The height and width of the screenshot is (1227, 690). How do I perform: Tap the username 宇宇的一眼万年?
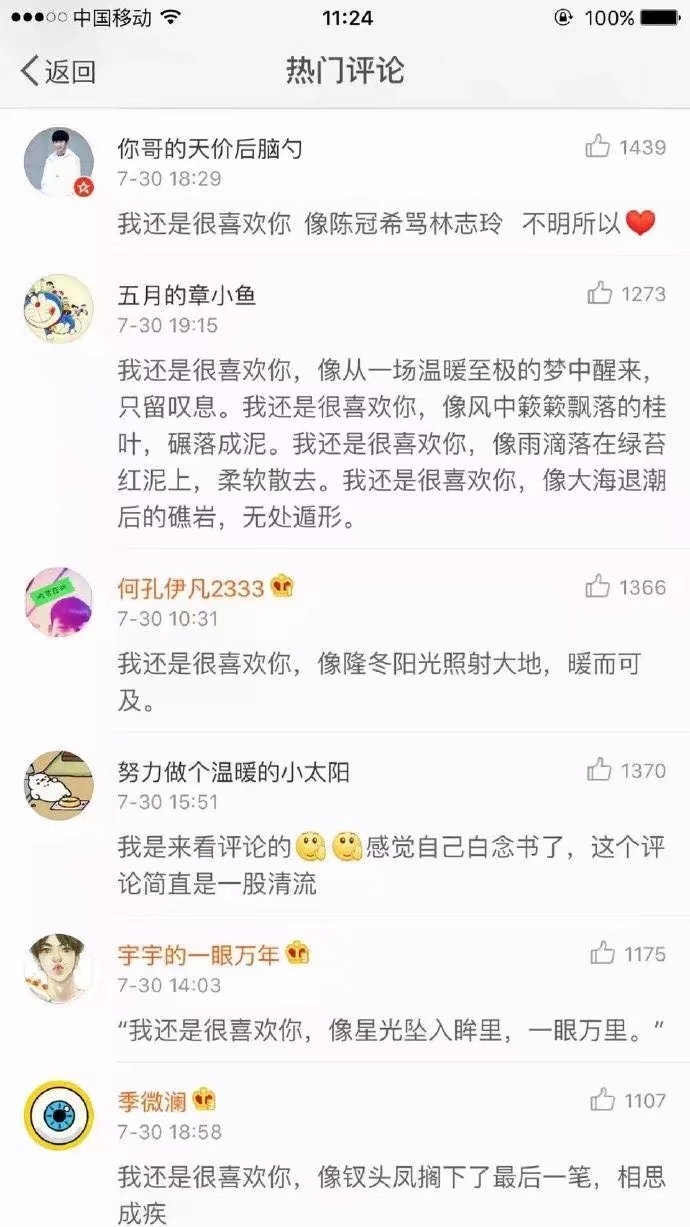point(199,954)
